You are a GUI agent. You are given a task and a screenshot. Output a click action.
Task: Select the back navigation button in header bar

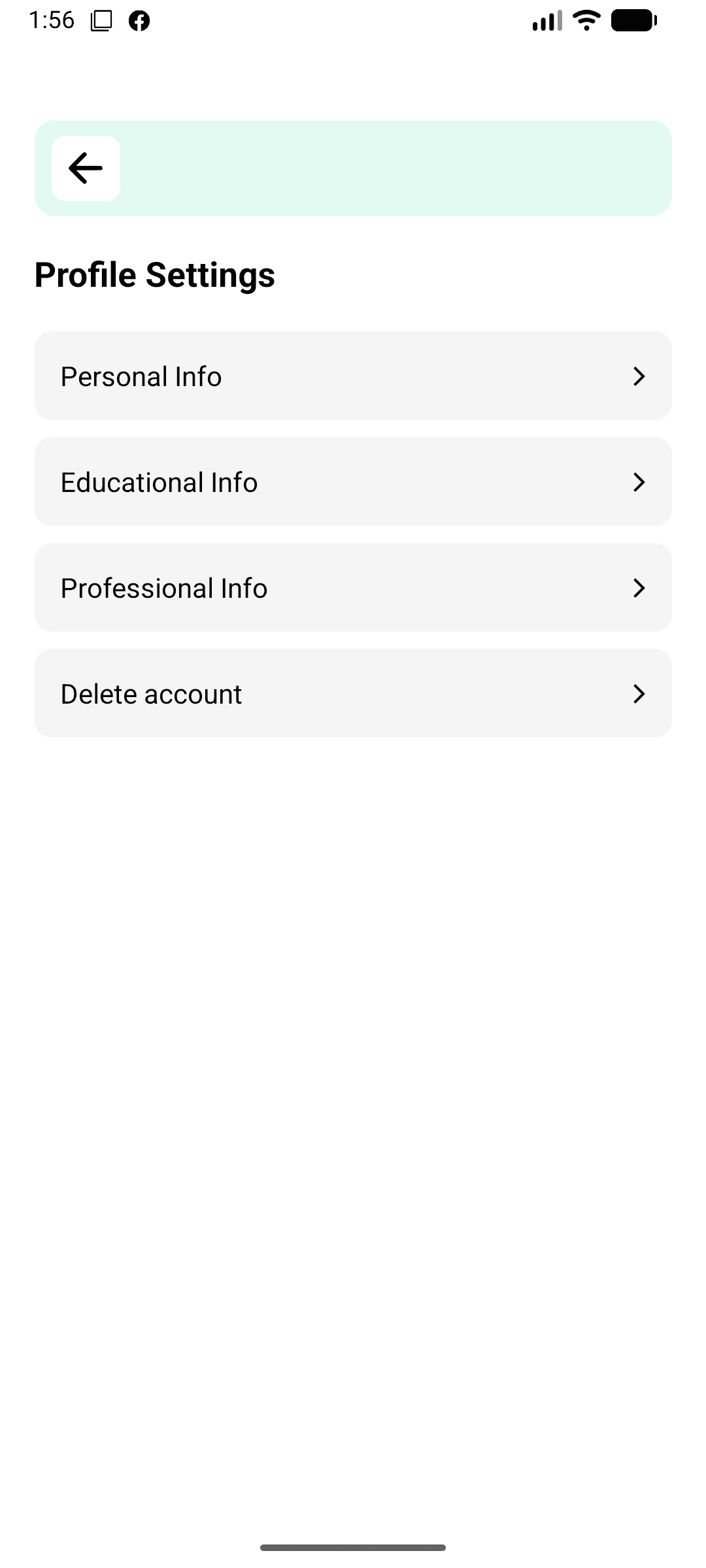[x=86, y=168]
